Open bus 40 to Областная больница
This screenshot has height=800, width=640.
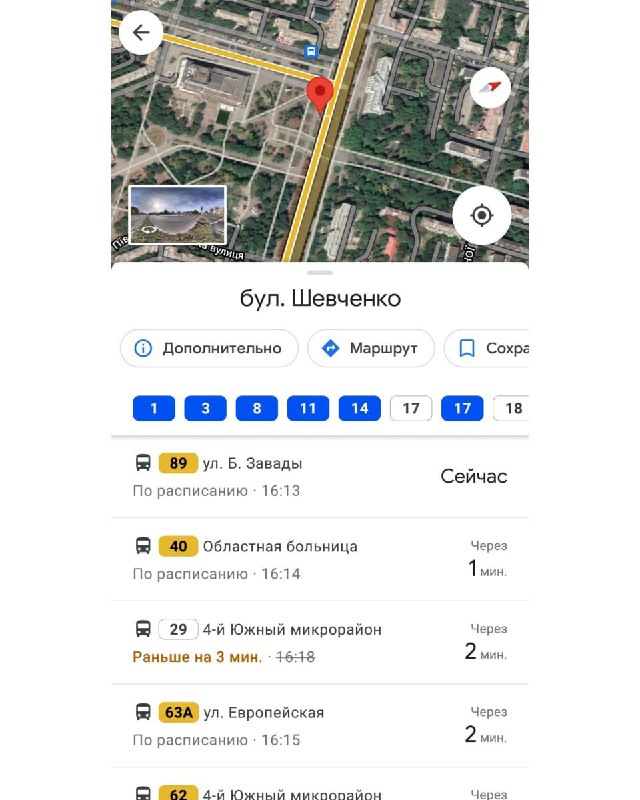pyautogui.click(x=320, y=559)
